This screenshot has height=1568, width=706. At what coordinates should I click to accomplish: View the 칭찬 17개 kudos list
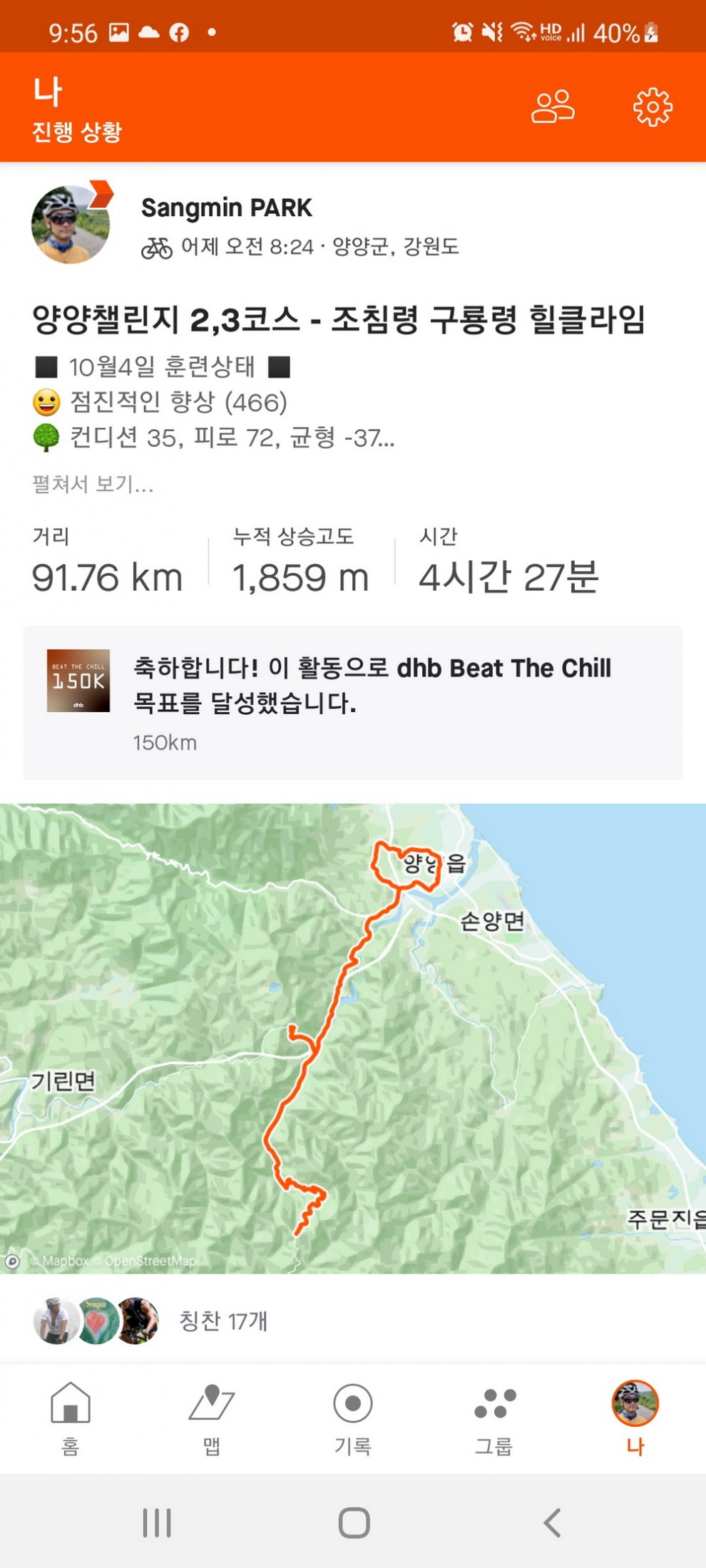[223, 1321]
